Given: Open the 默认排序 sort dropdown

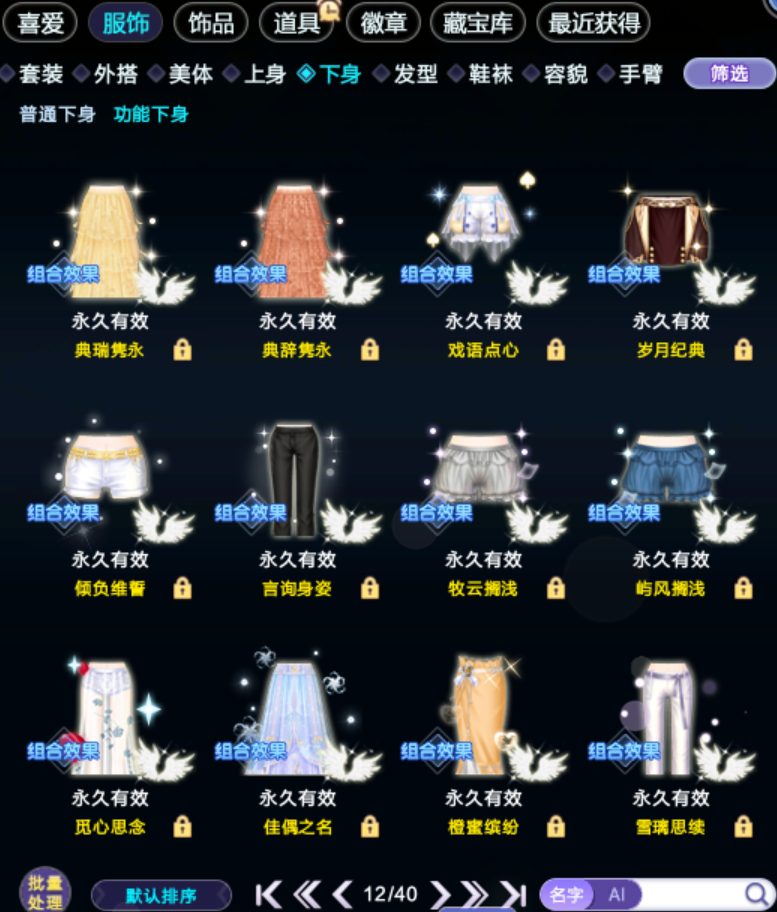Looking at the screenshot, I should click(x=161, y=895).
